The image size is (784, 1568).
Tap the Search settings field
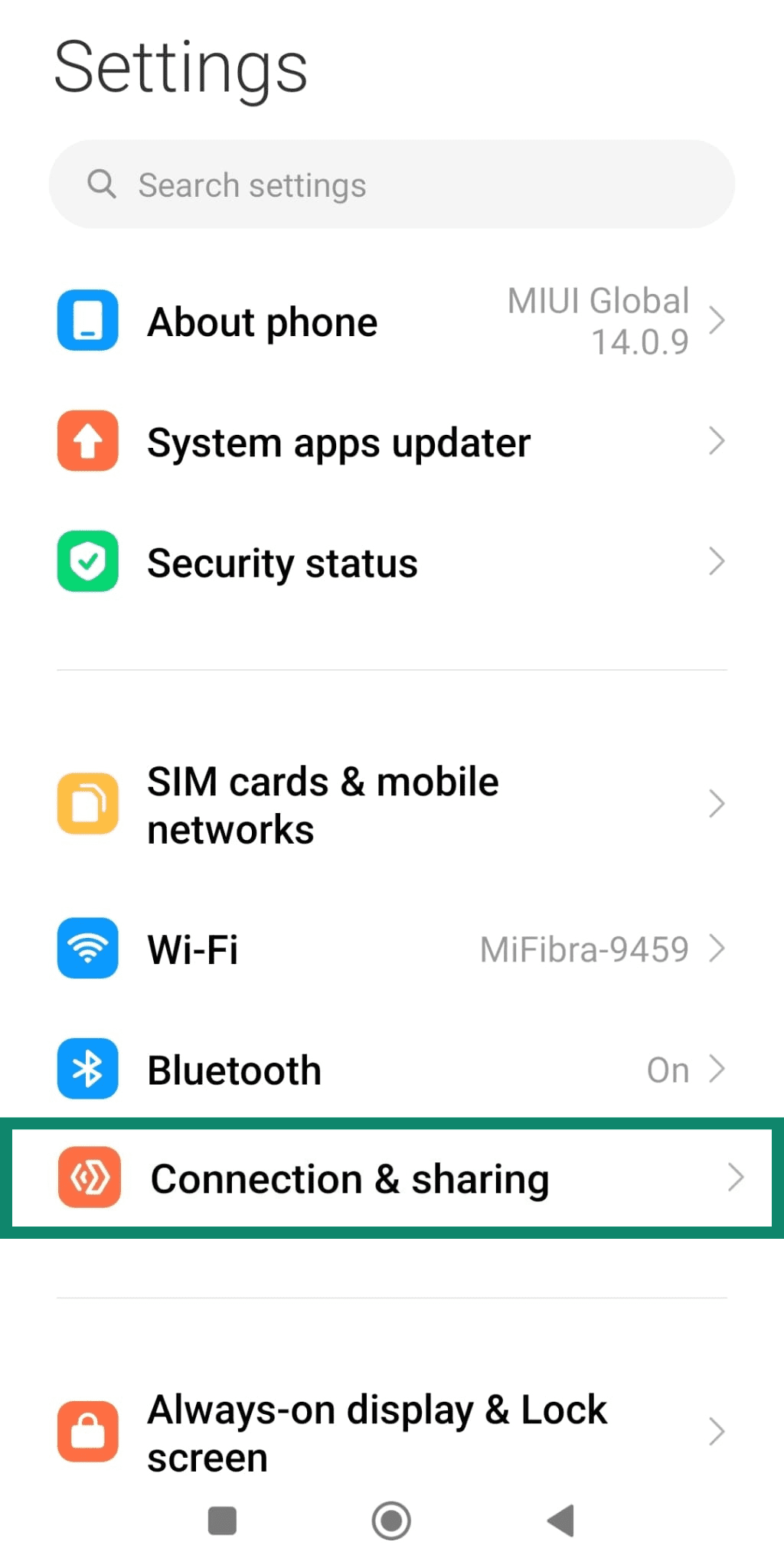click(x=392, y=184)
